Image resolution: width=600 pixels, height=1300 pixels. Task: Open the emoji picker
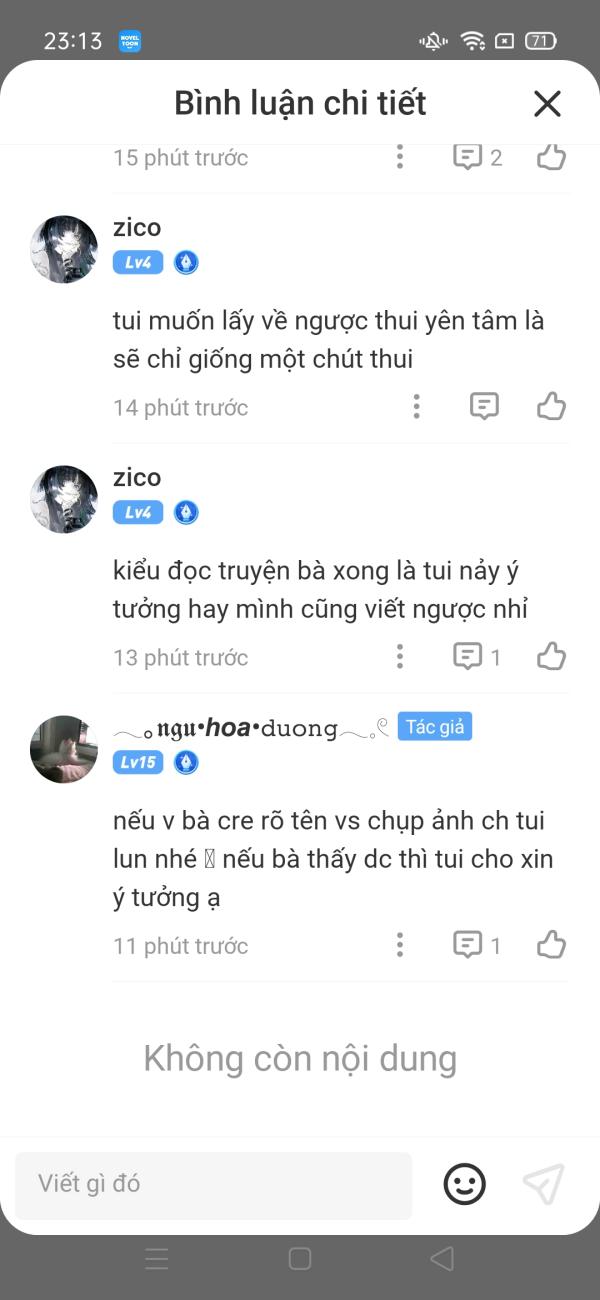464,1185
